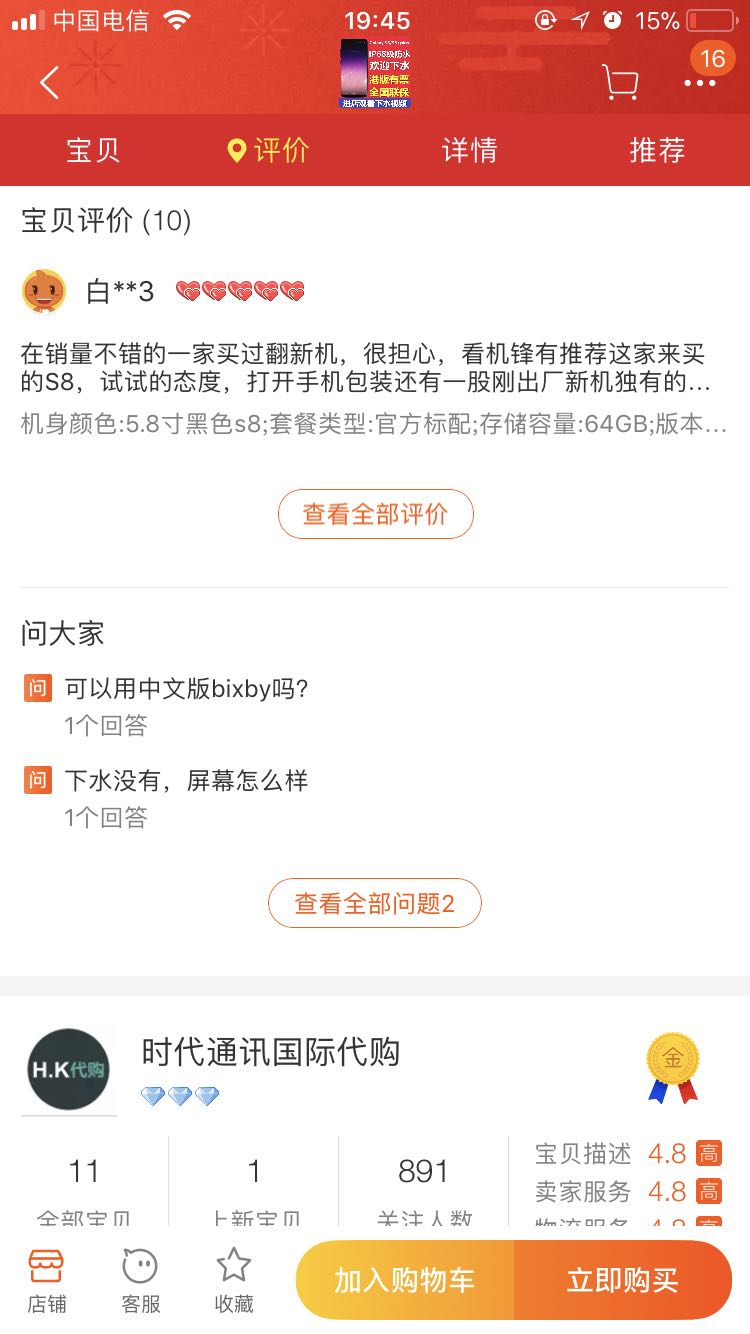750x1334 pixels.
Task: Switch to the 评价 tab
Action: tap(269, 150)
